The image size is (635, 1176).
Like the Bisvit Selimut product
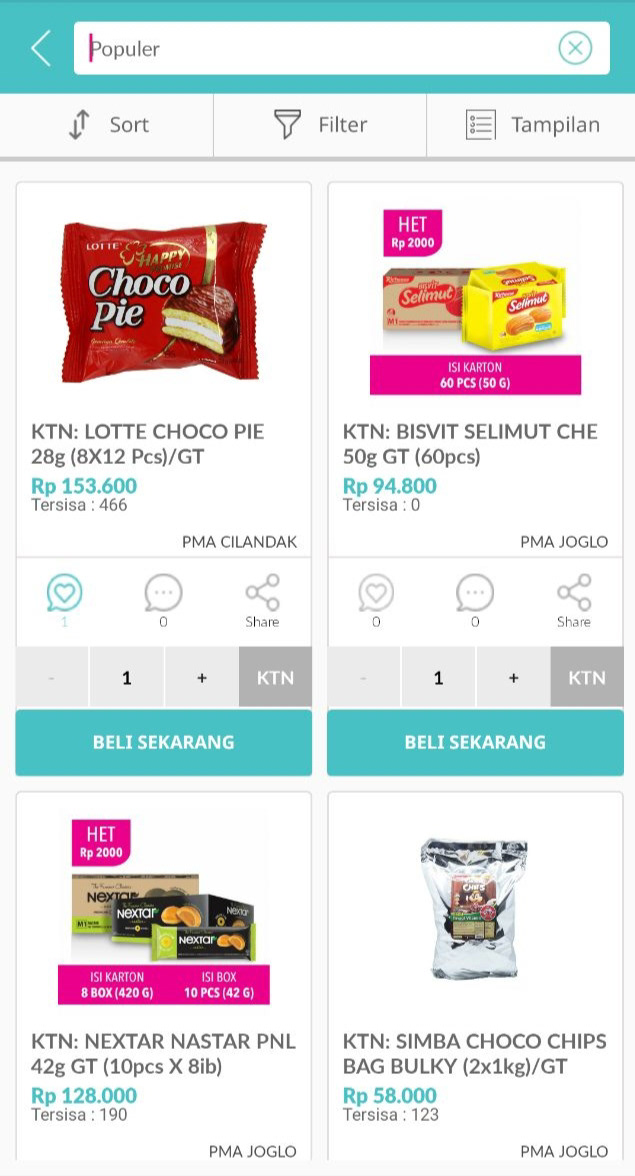point(376,598)
